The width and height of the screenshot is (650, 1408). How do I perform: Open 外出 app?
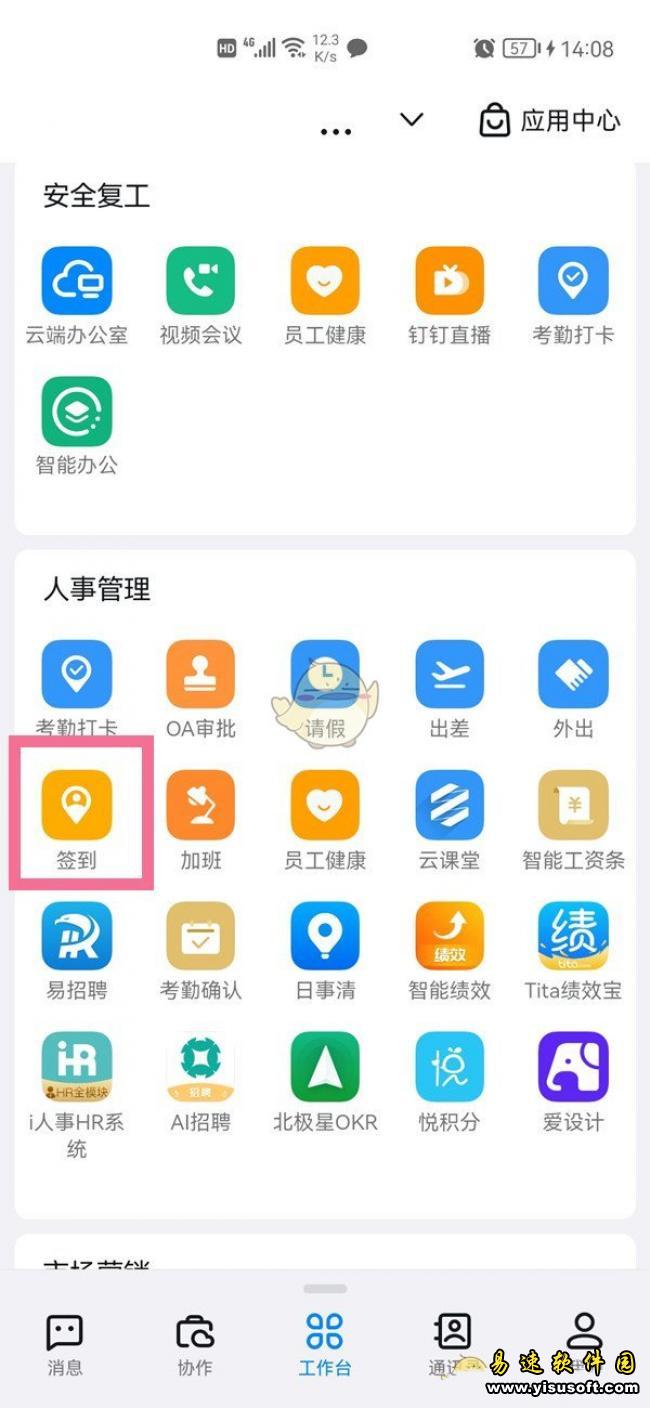pos(573,674)
